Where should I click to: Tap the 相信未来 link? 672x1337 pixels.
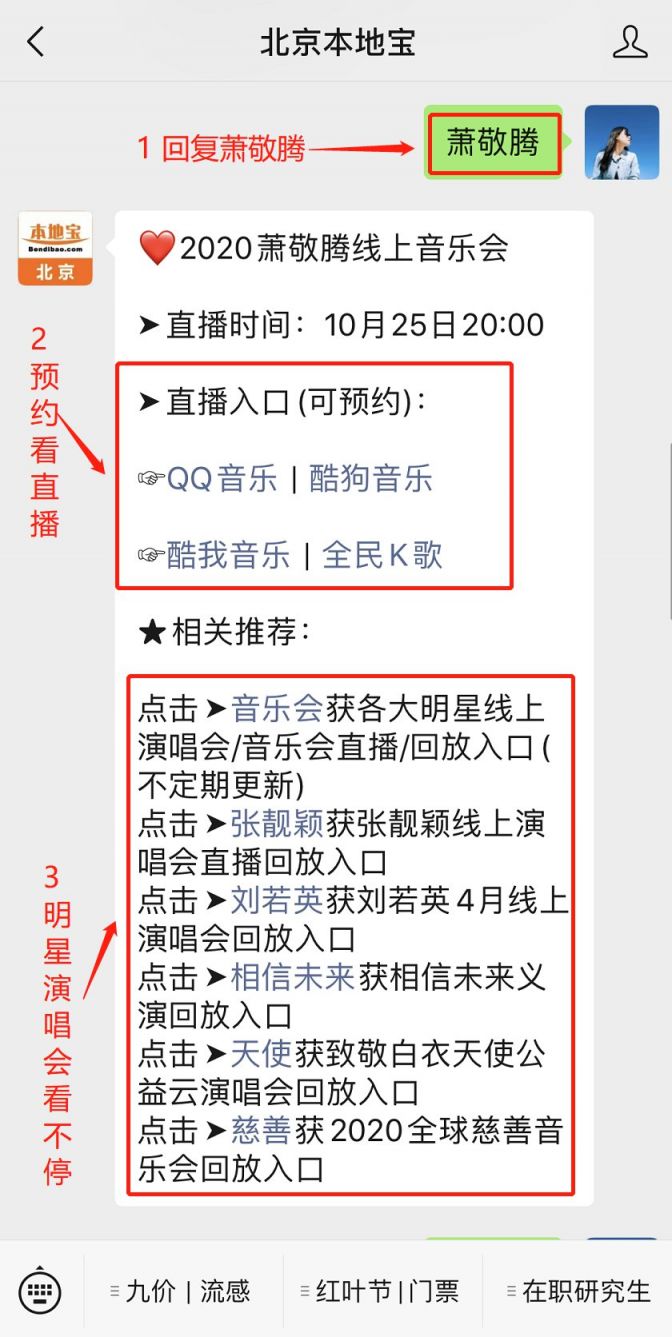[x=292, y=977]
